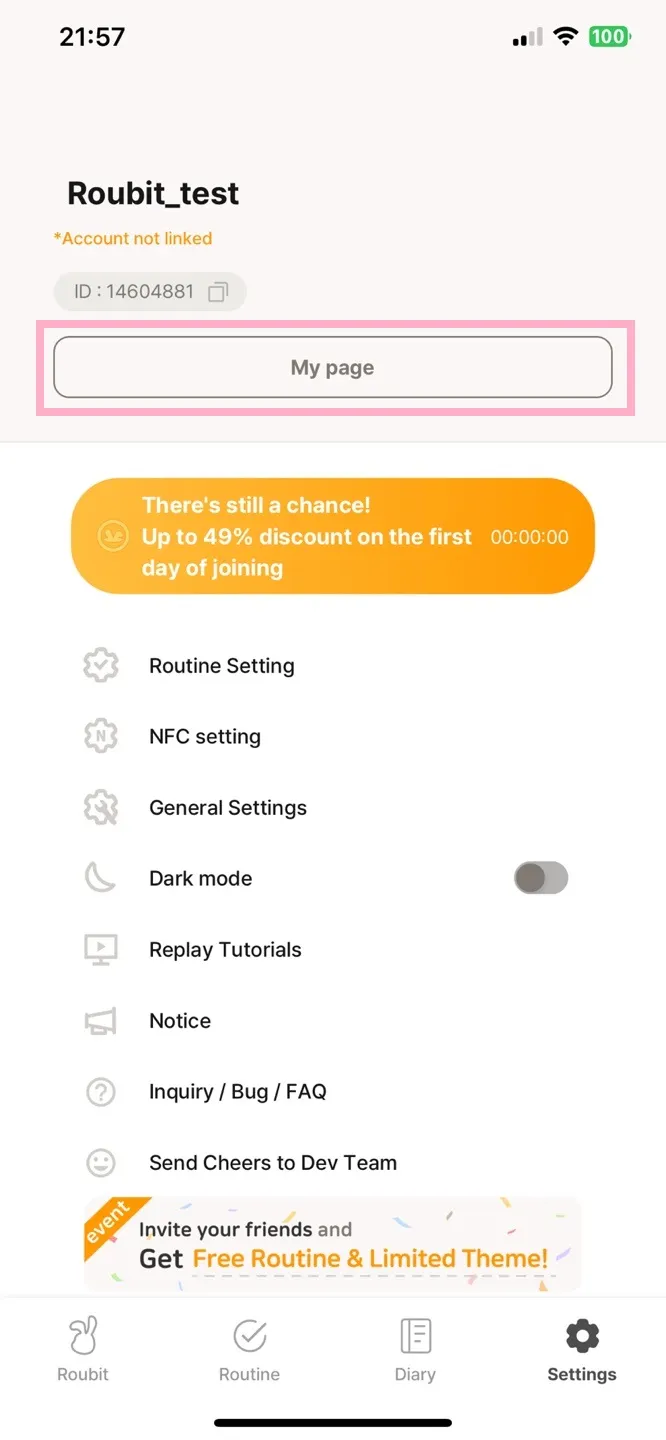Open My page
This screenshot has width=666, height=1440.
pos(332,368)
